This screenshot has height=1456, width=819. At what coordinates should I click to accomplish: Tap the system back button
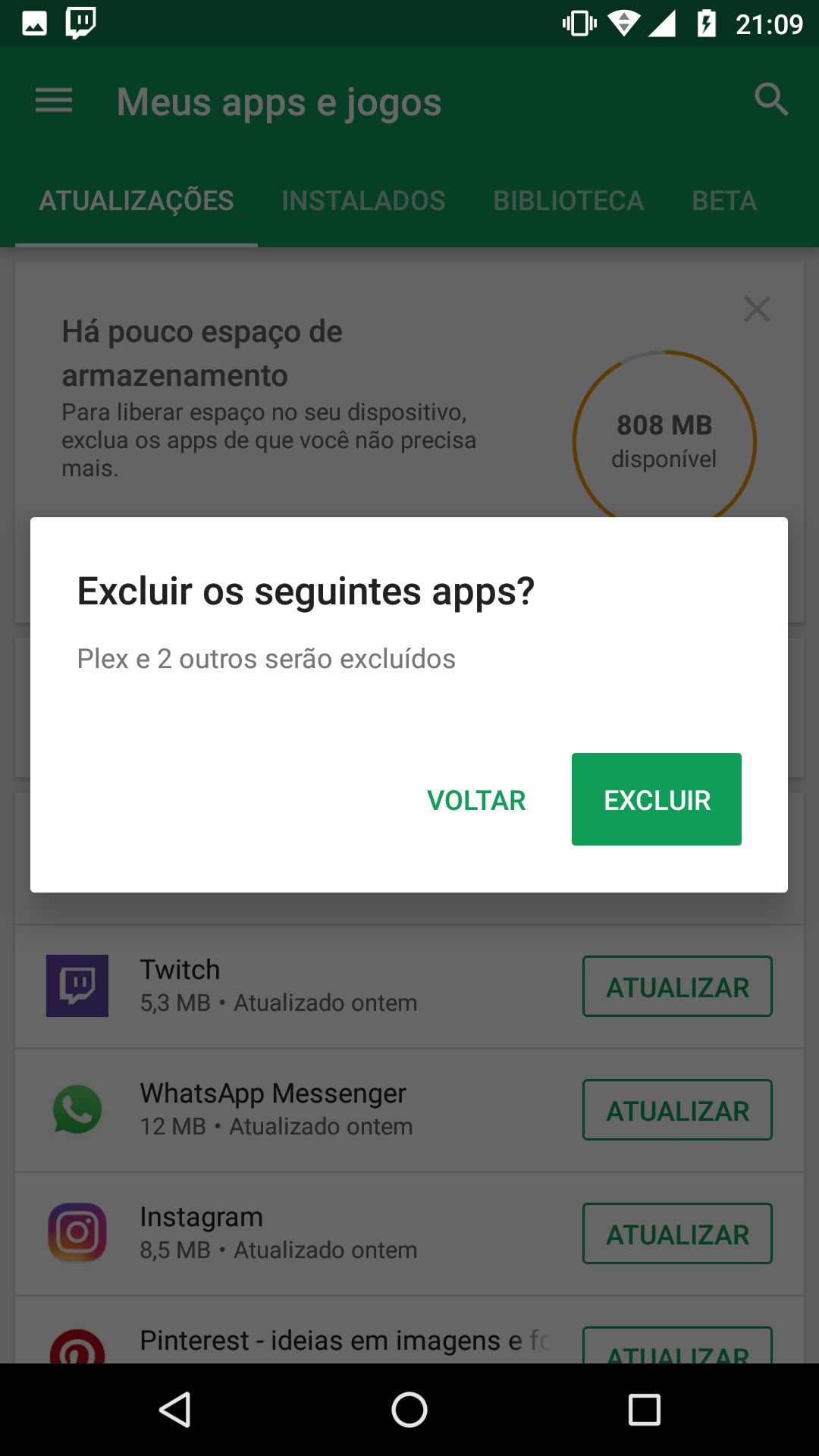pos(175,1410)
